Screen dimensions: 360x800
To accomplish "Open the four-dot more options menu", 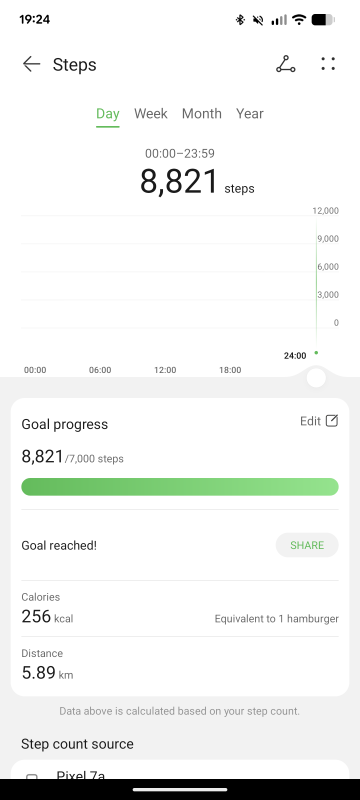I will tap(328, 64).
